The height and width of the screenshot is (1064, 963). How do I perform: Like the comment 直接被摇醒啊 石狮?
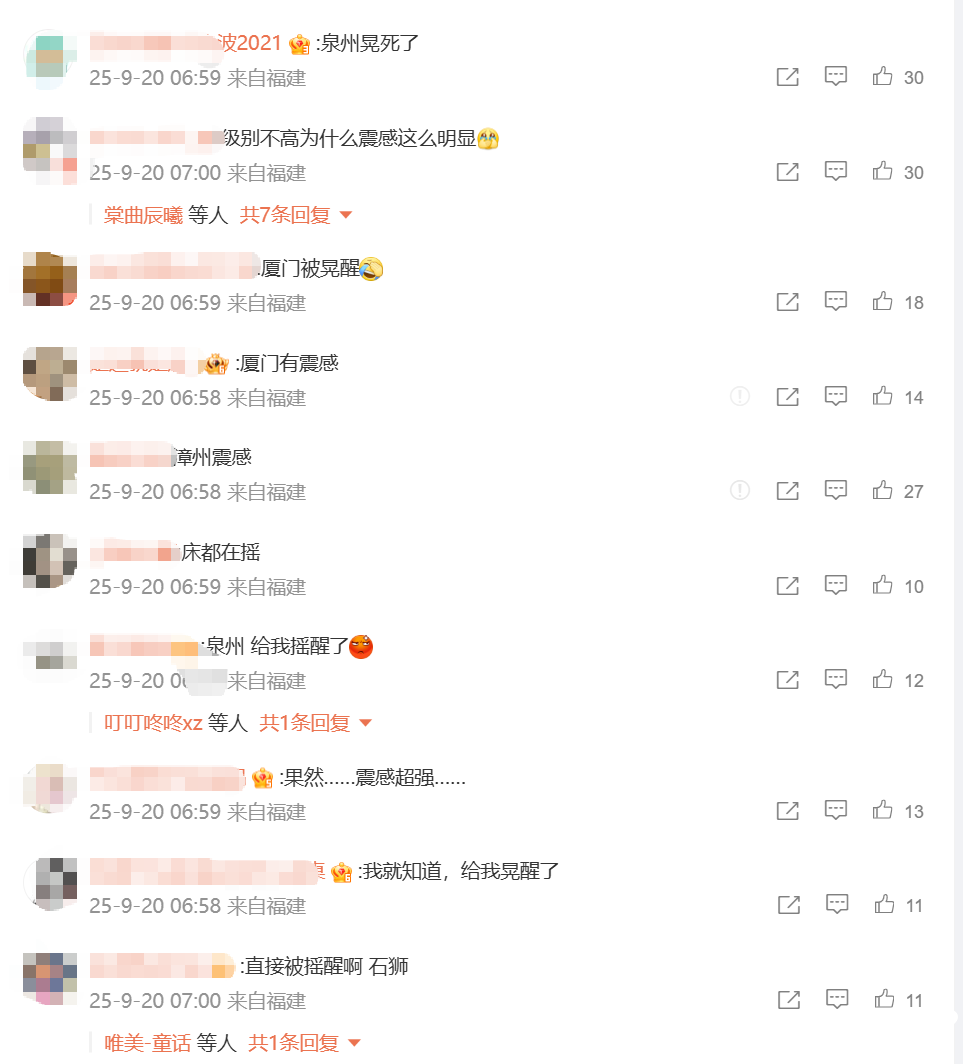point(884,1000)
